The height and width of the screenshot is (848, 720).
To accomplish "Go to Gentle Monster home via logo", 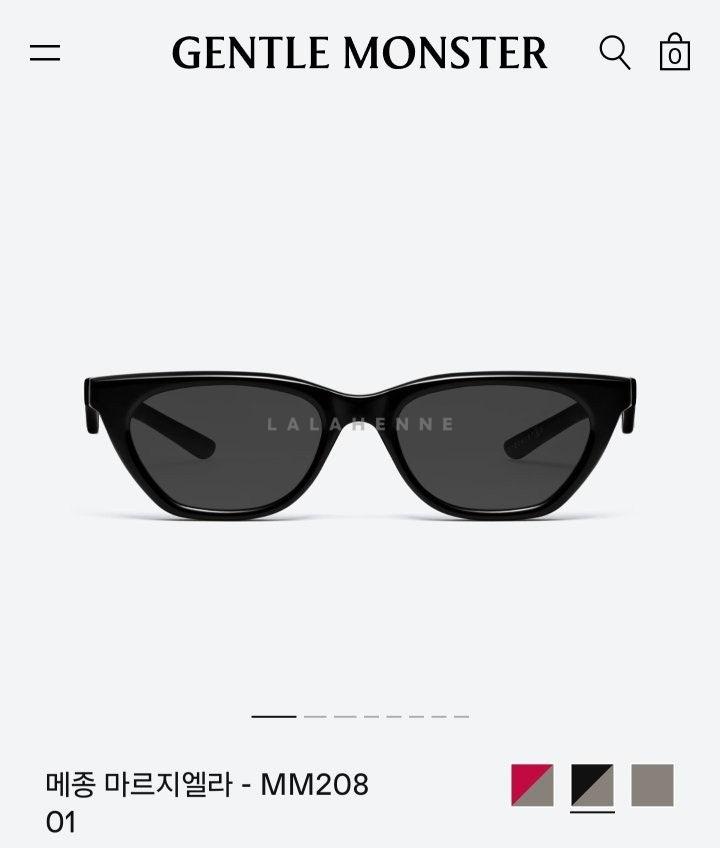I will coord(359,53).
